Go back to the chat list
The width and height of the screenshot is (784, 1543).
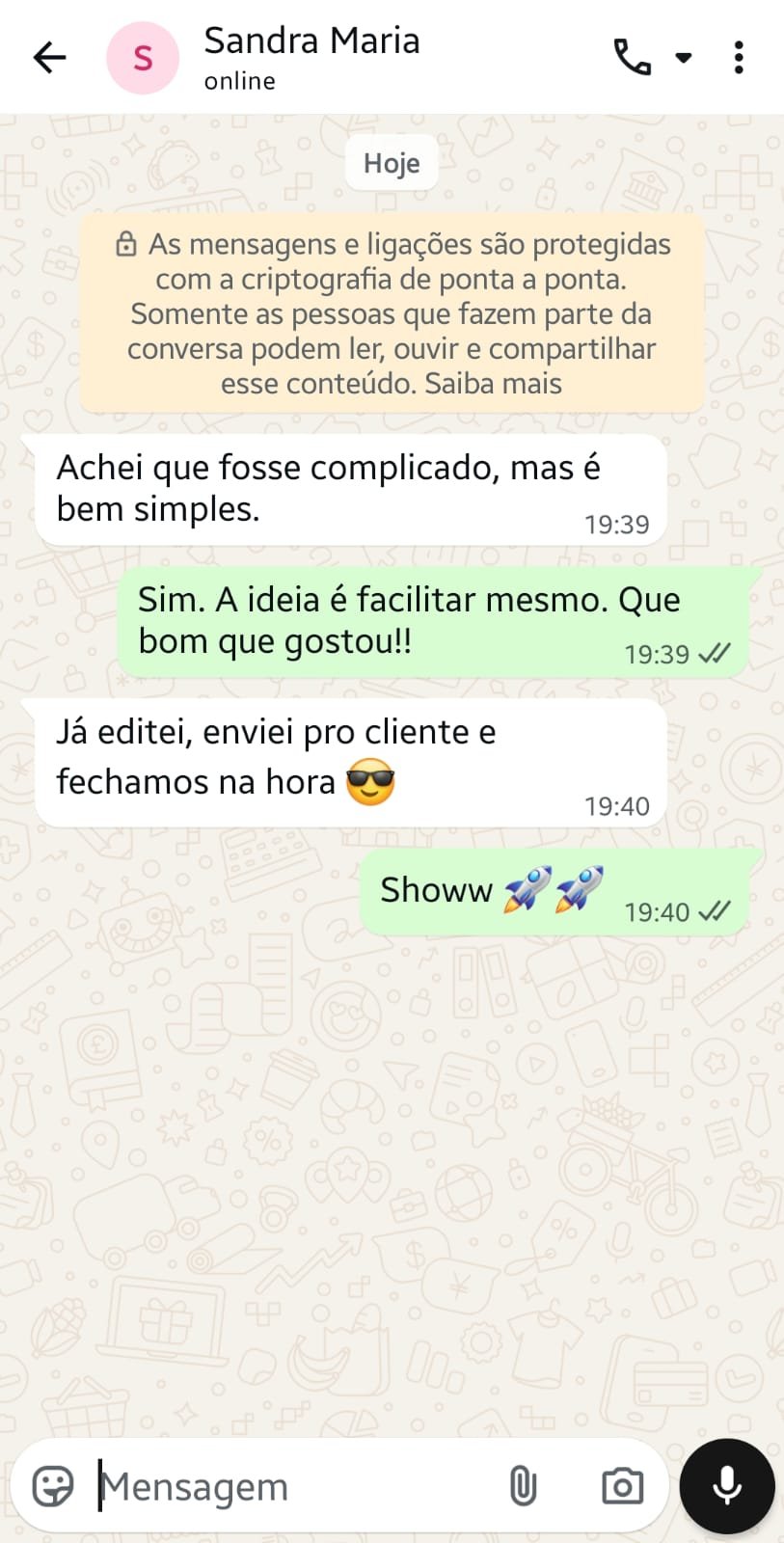(x=49, y=58)
